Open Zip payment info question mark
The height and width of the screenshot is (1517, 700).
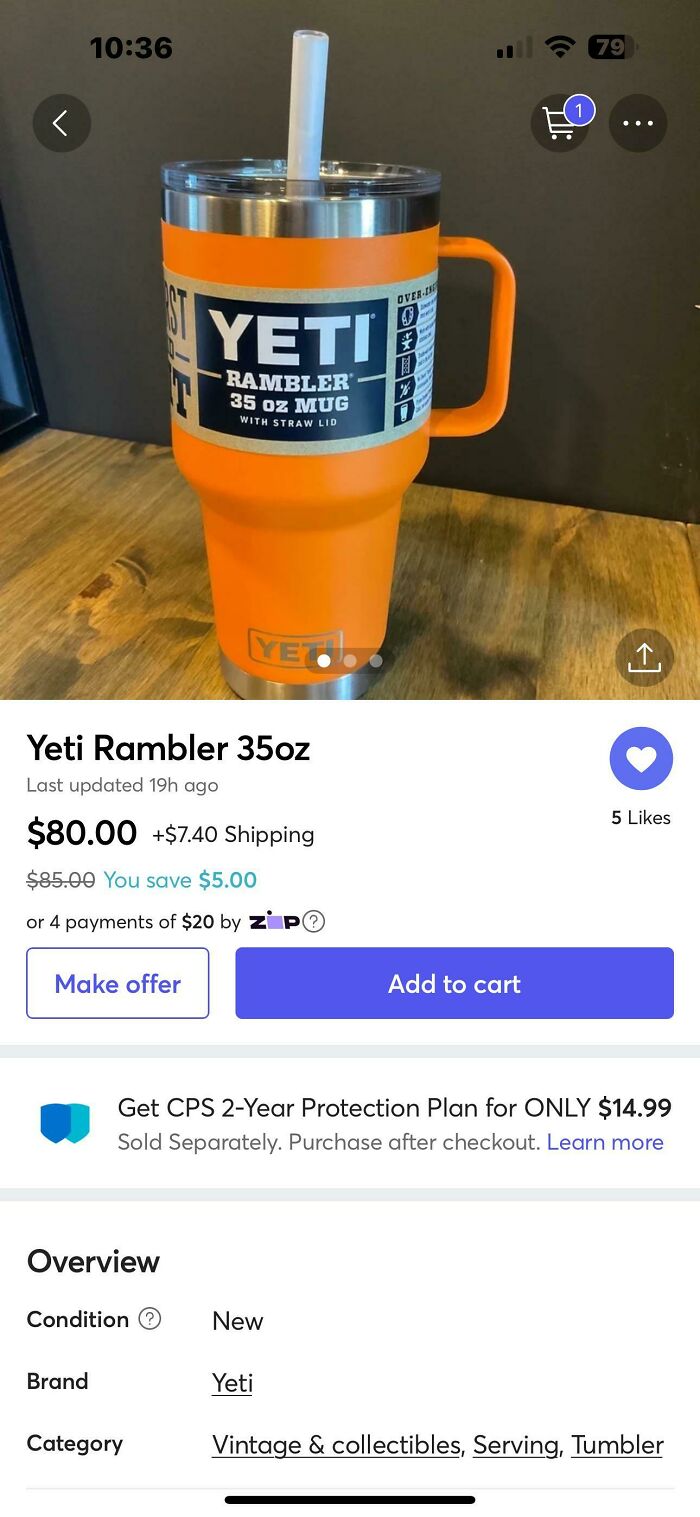[x=314, y=921]
